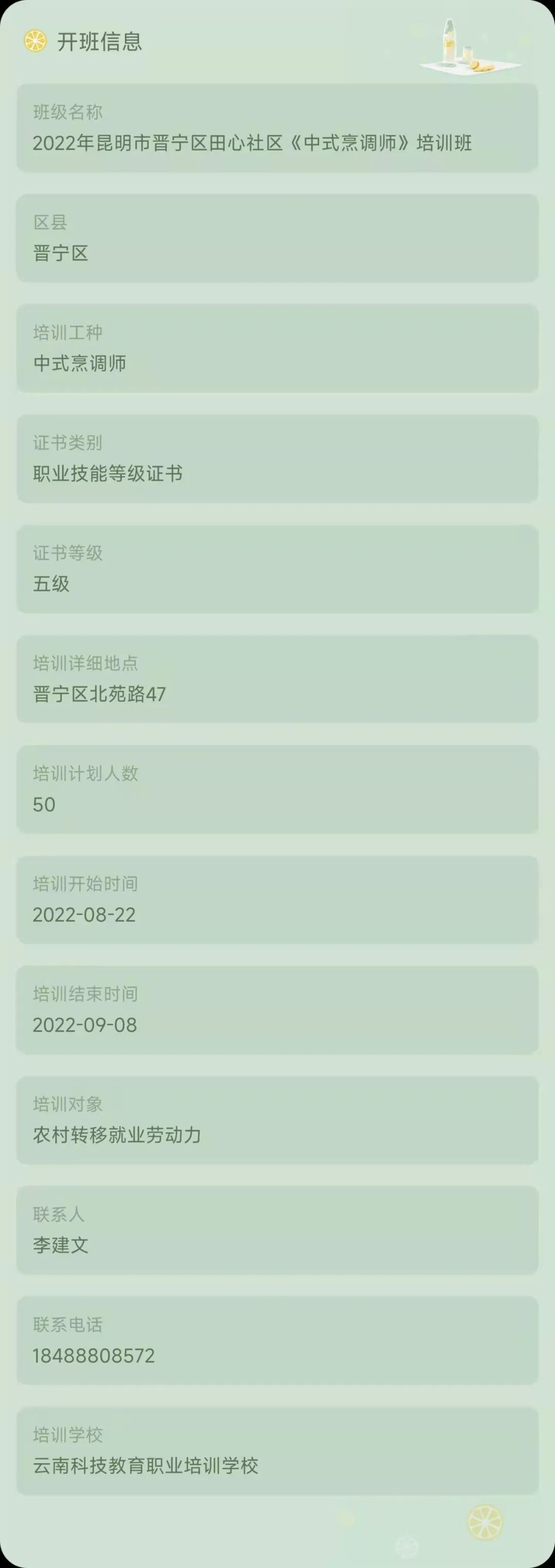Click the contact name 李建文

pos(61,1245)
